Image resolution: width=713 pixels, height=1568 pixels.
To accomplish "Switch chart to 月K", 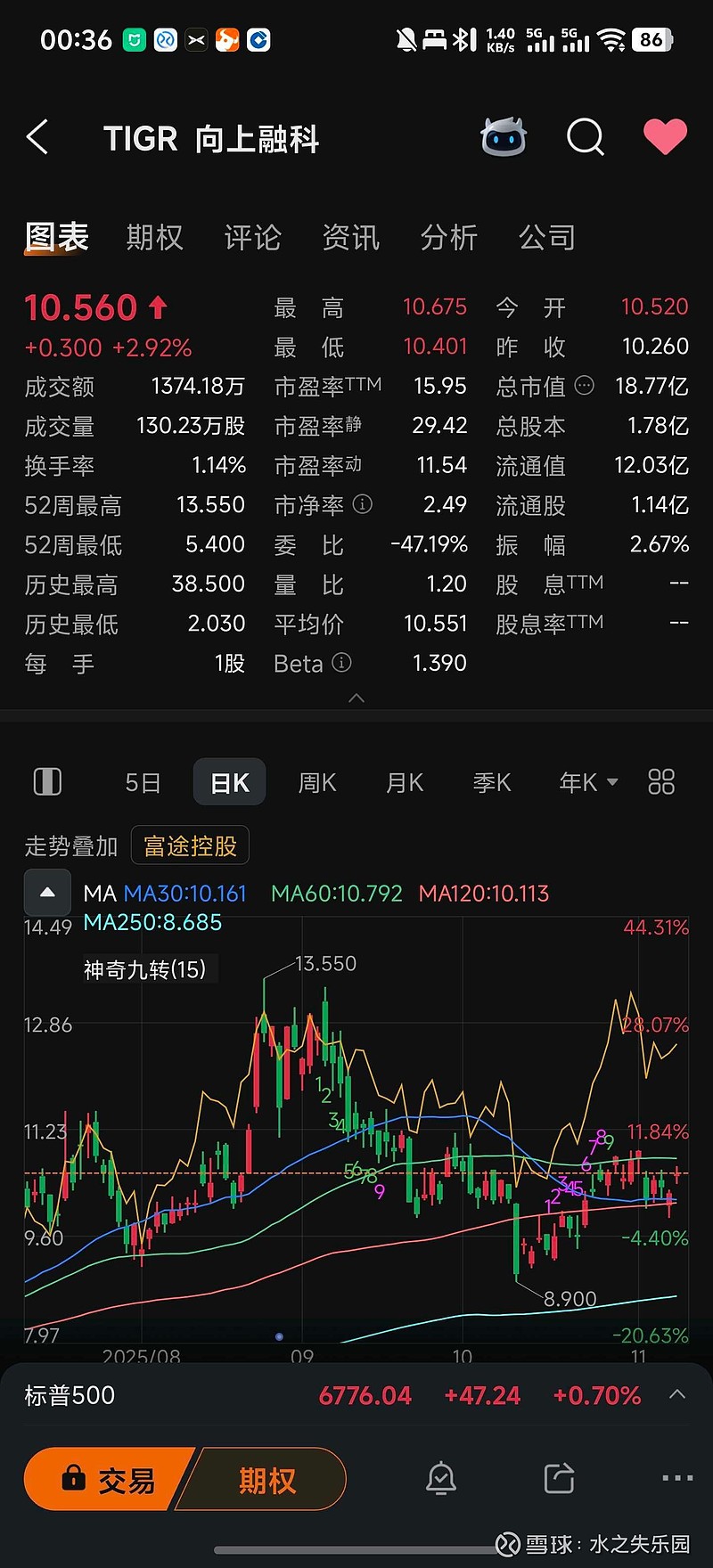I will click(405, 782).
